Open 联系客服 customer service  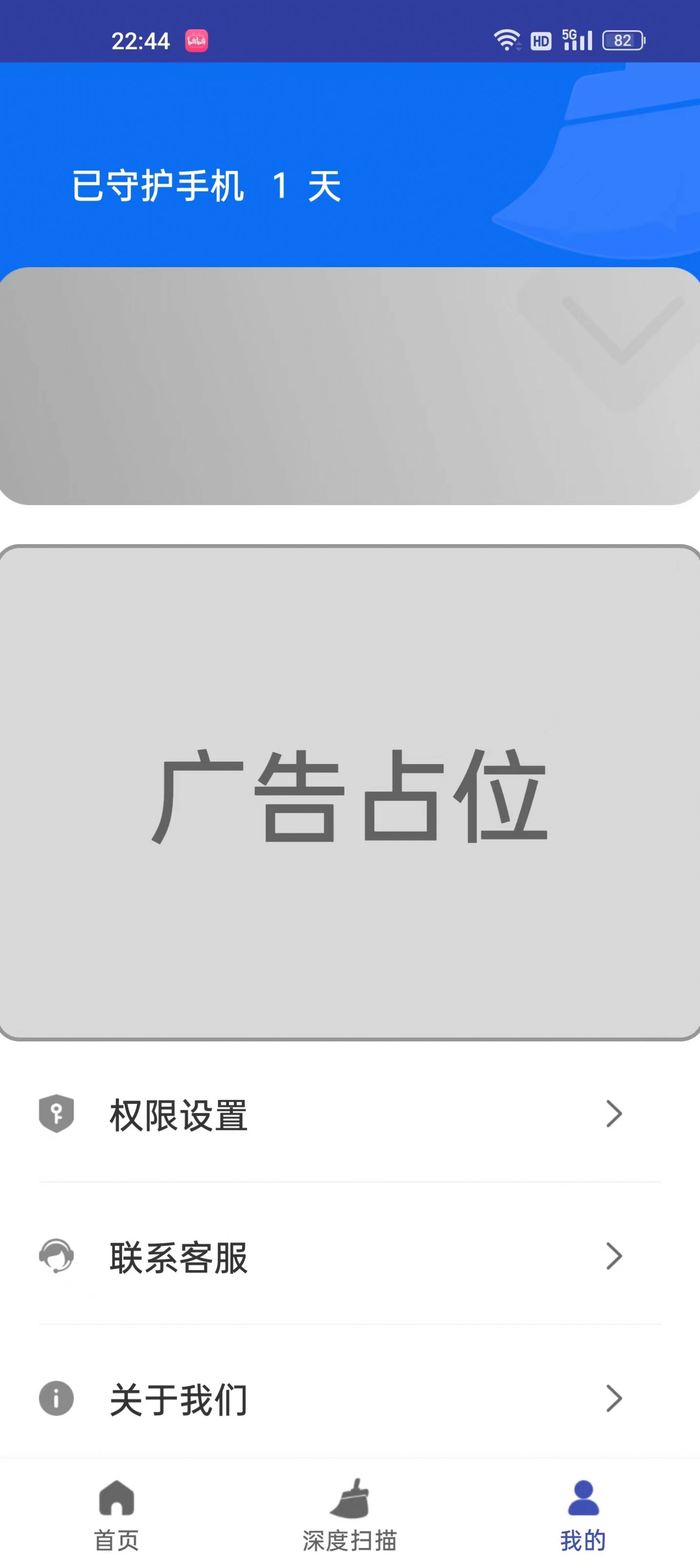pos(178,1256)
